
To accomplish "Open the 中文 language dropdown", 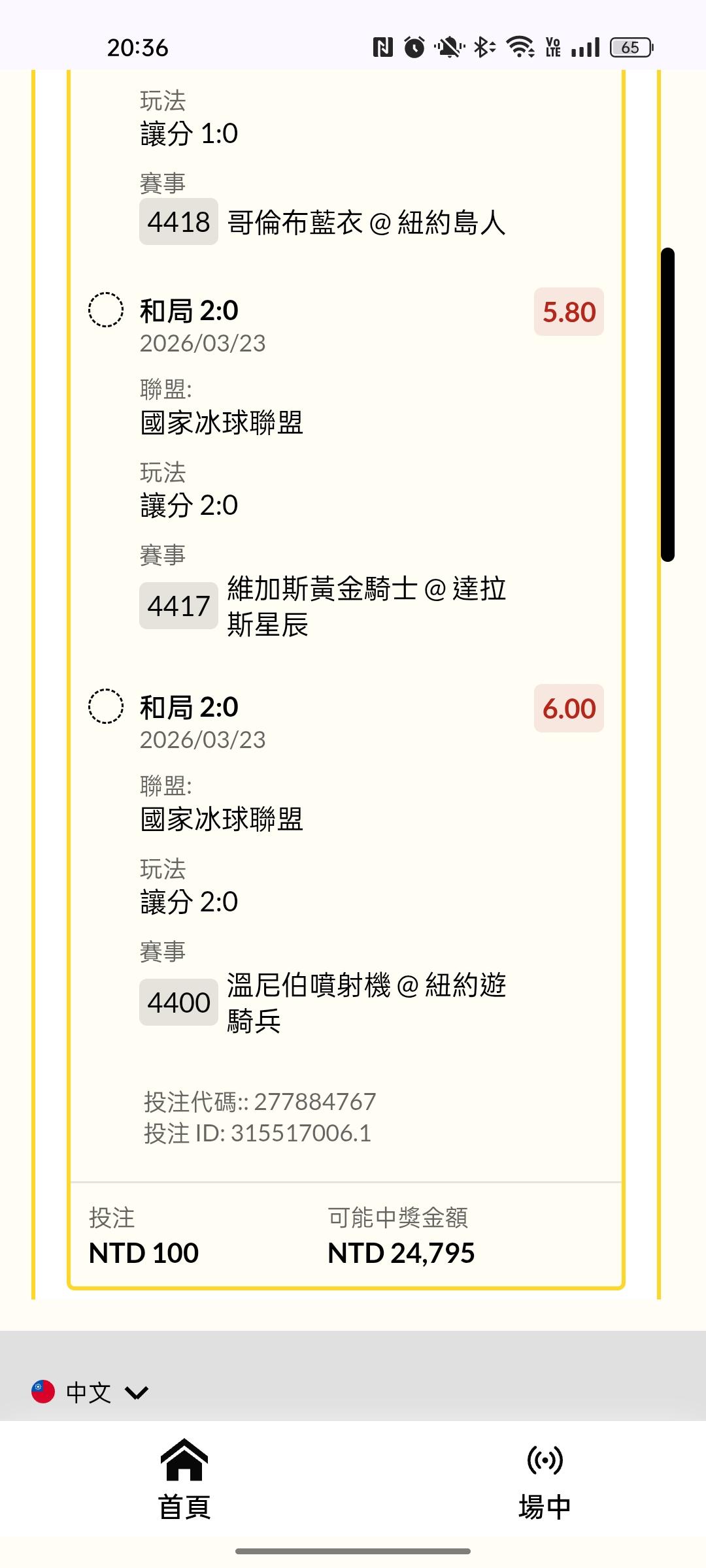I will pyautogui.click(x=90, y=1392).
